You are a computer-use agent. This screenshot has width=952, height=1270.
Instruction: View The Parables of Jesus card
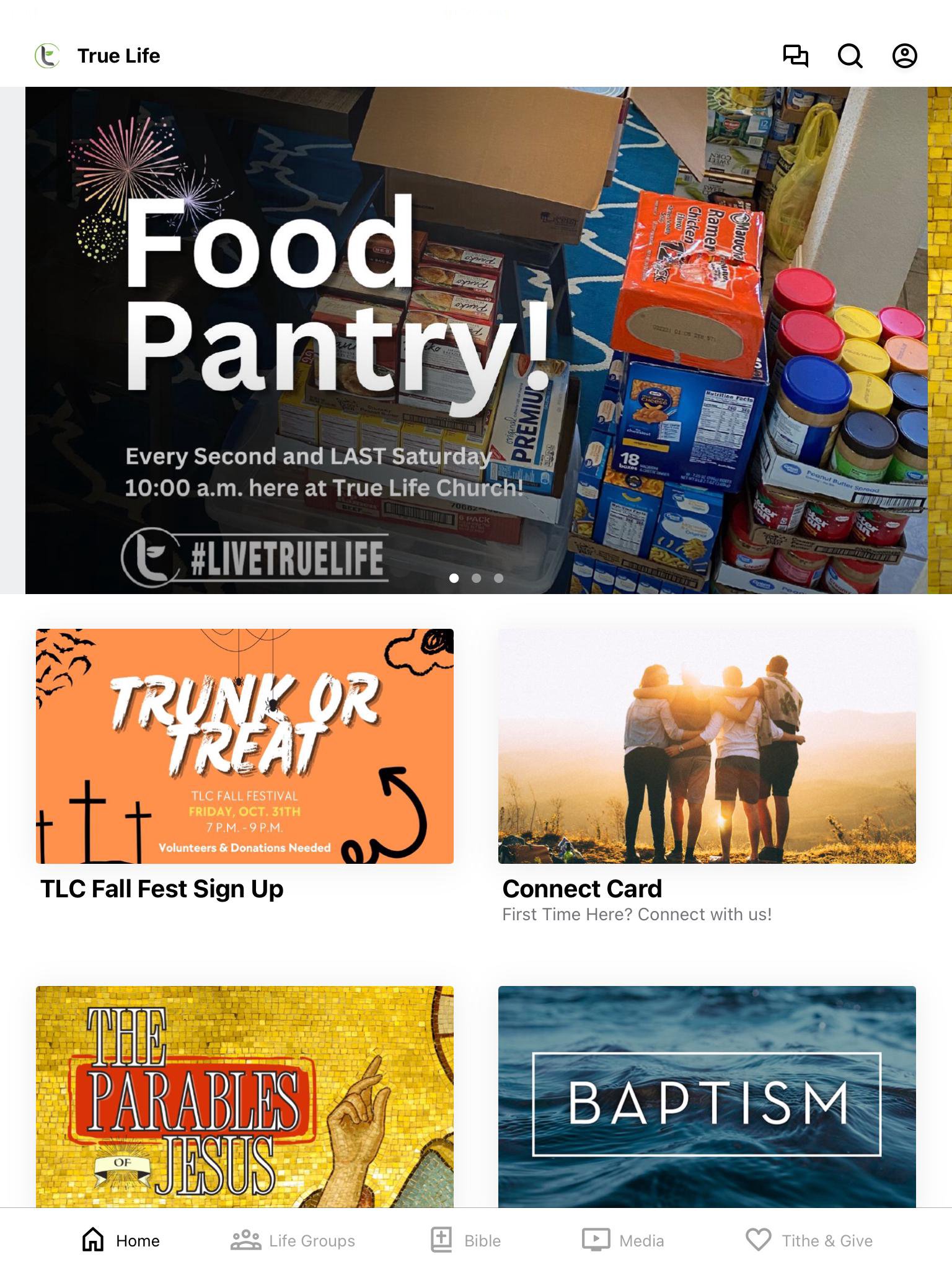coord(244,1096)
